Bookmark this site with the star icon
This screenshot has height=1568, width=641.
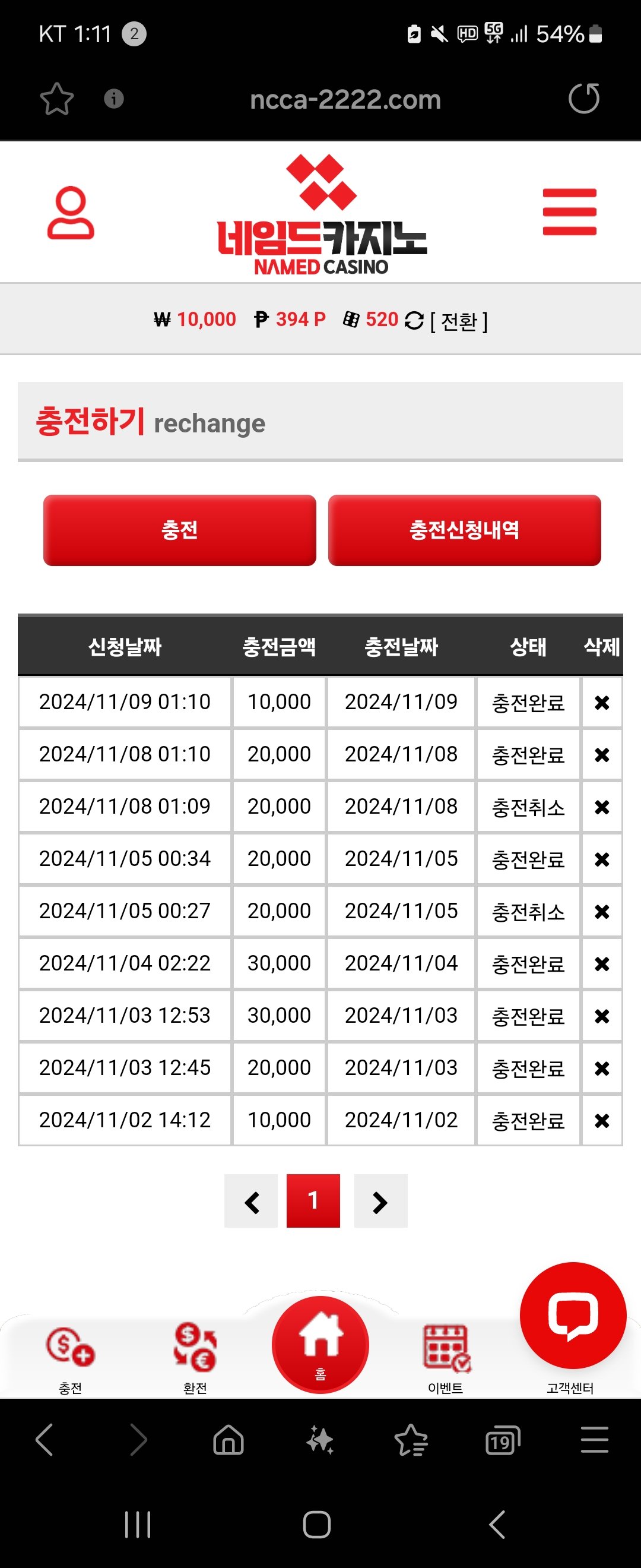[x=56, y=99]
